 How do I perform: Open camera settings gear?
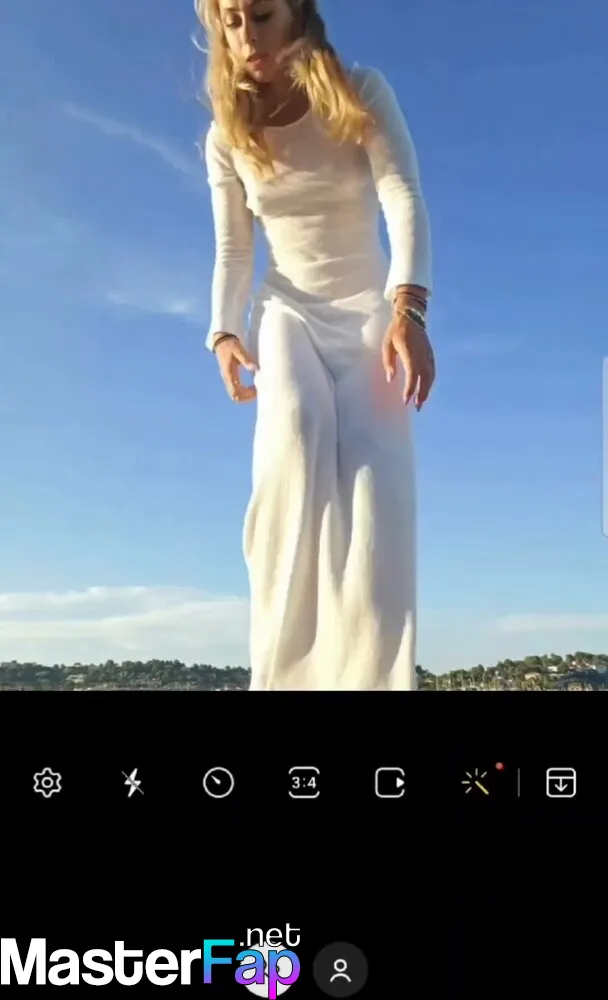click(x=47, y=783)
